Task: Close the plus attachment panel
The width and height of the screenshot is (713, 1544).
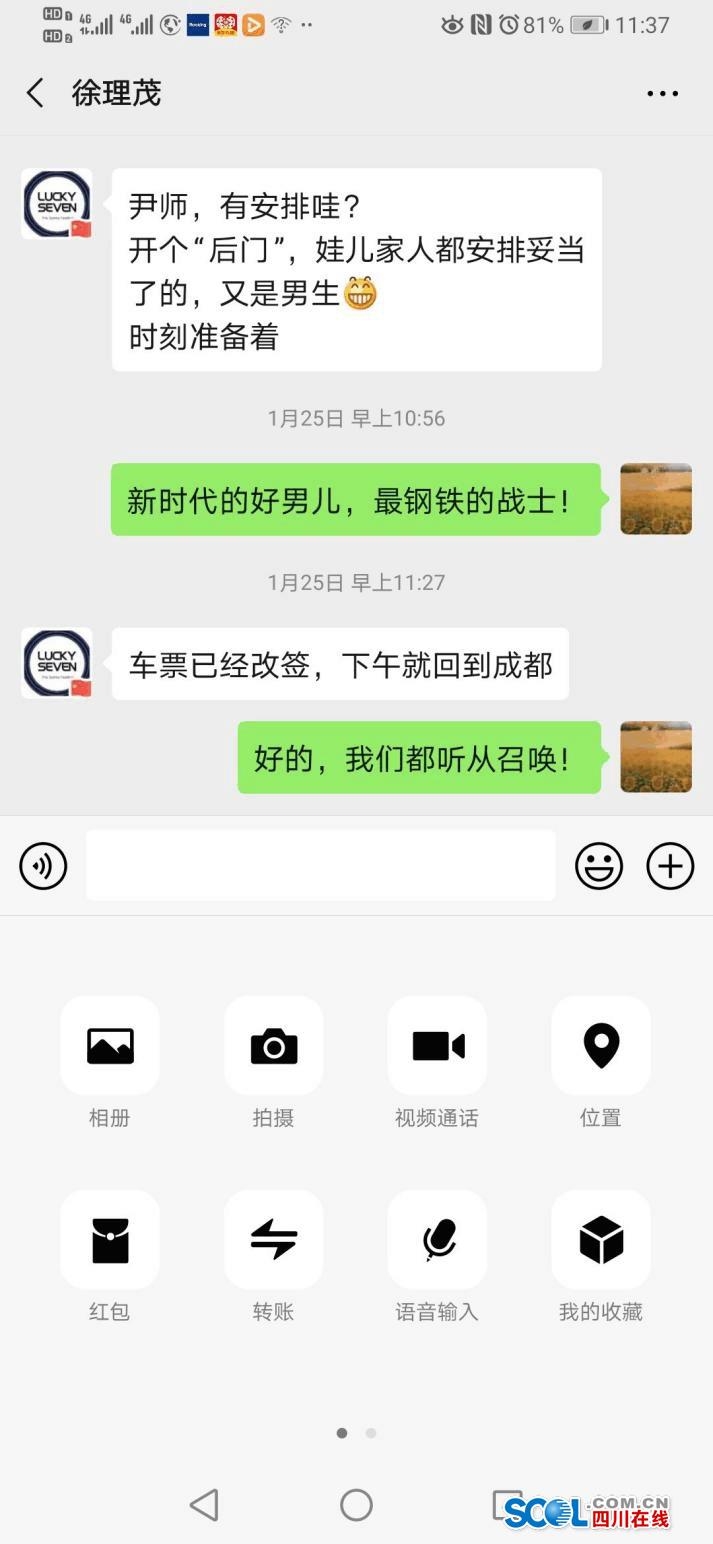Action: coord(670,866)
